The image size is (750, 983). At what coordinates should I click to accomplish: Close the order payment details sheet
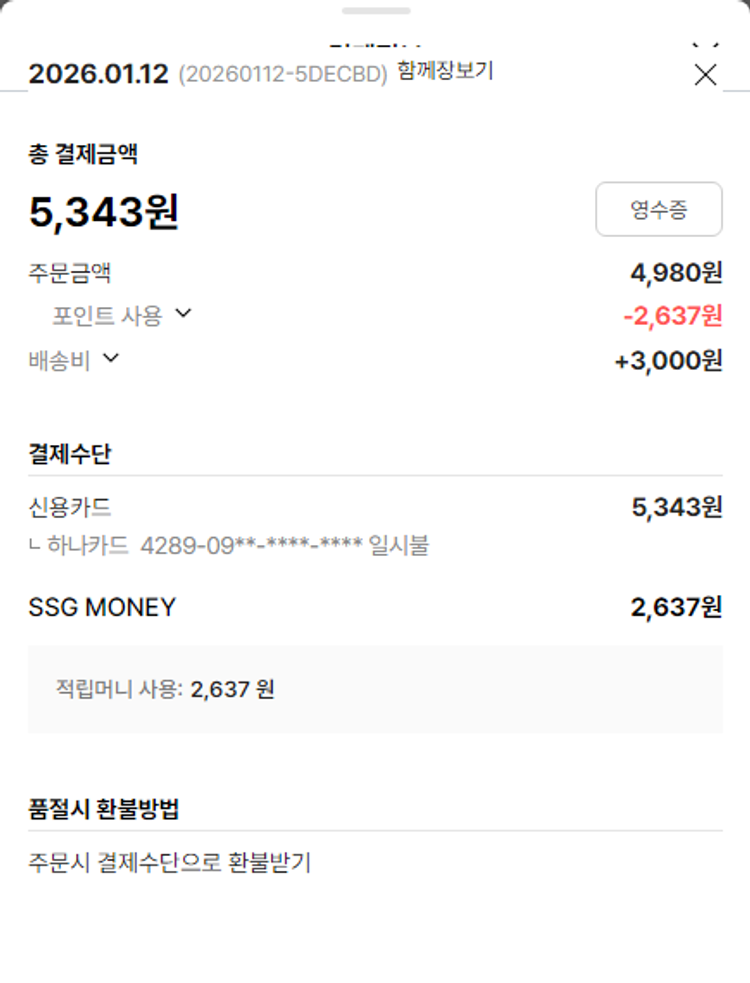tap(705, 75)
